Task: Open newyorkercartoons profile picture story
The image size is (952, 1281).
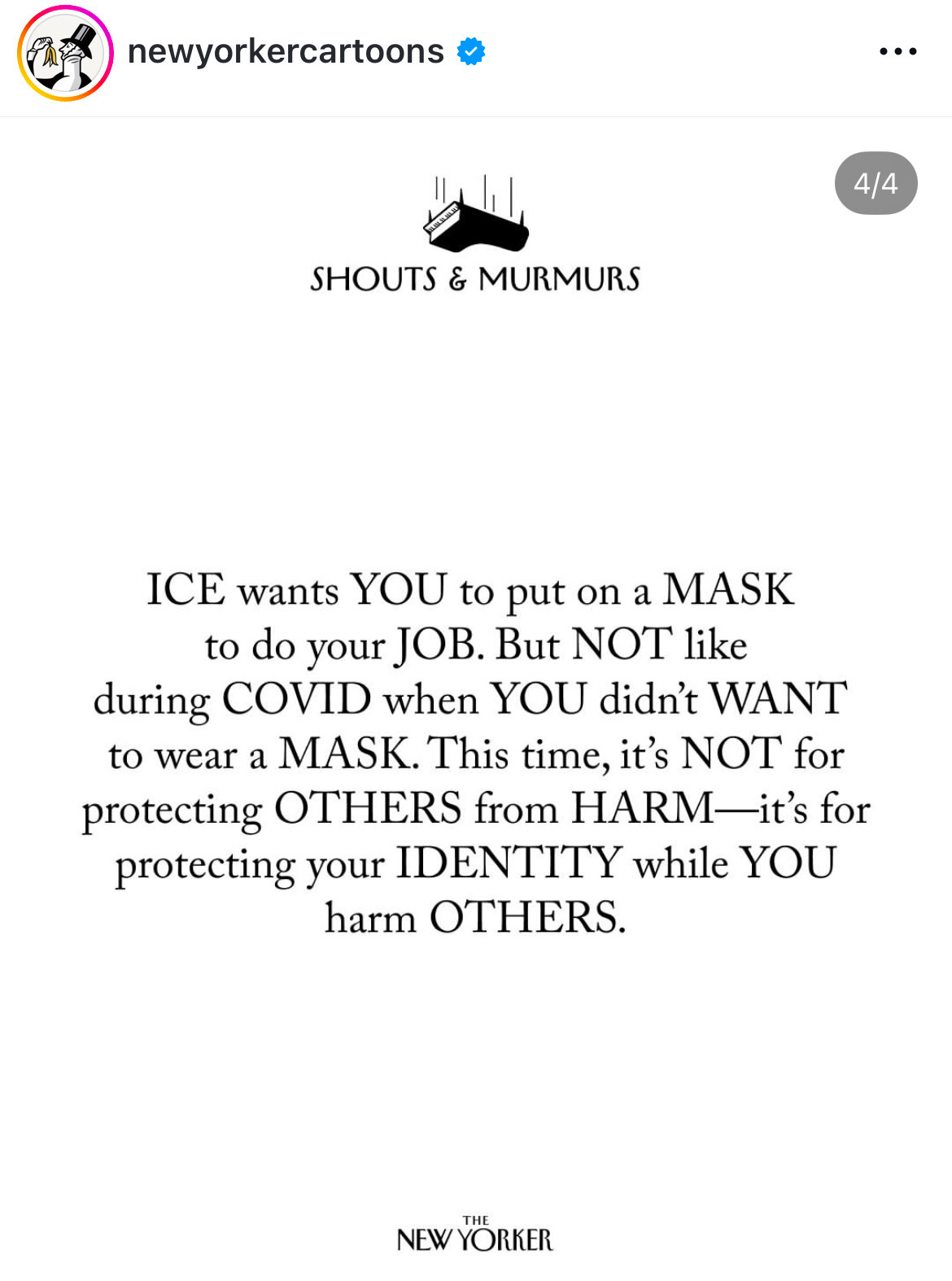Action: [65, 53]
